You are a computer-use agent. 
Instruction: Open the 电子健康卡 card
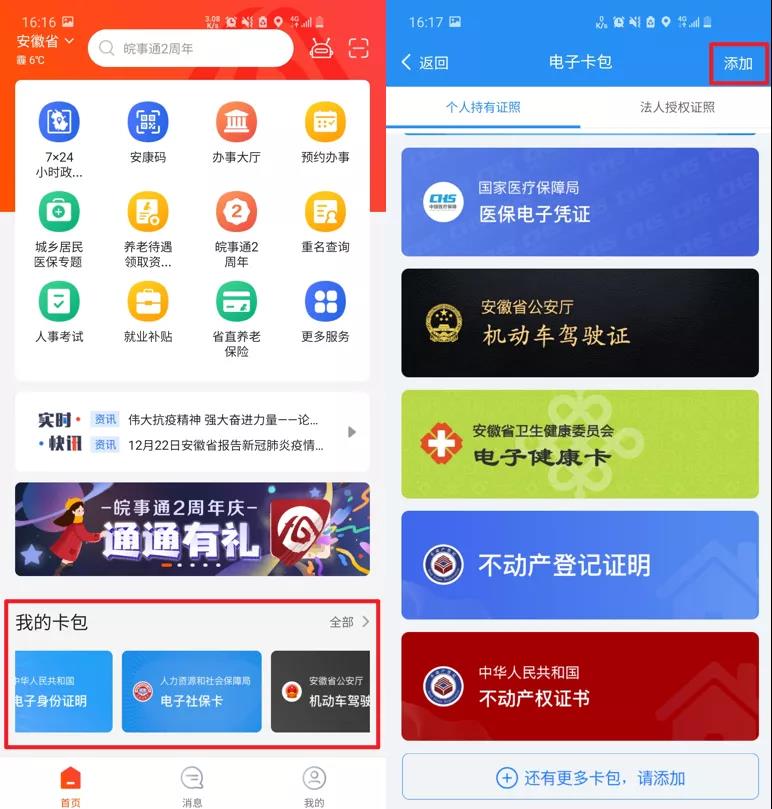(580, 443)
